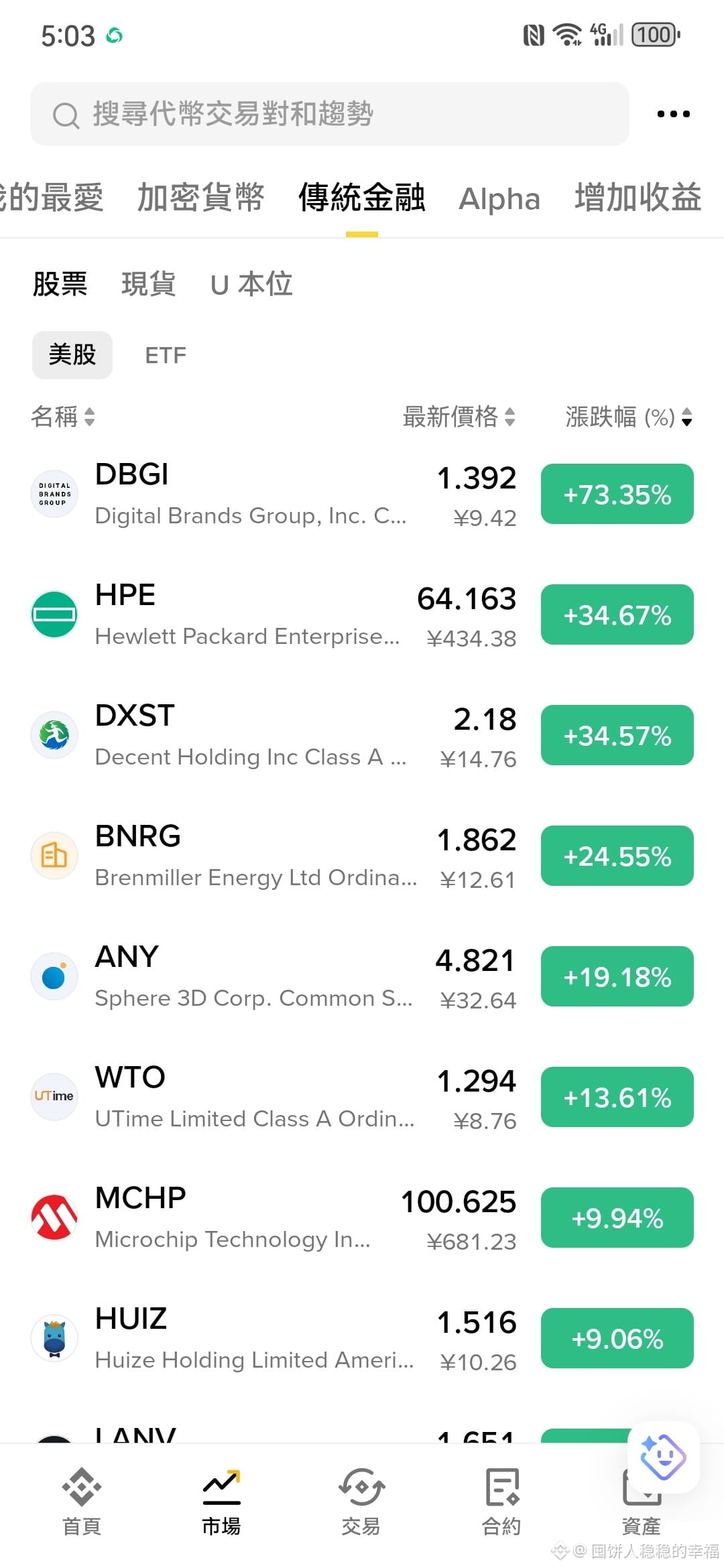The width and height of the screenshot is (724, 1568).
Task: Open the 增加收益 tab
Action: click(x=638, y=198)
